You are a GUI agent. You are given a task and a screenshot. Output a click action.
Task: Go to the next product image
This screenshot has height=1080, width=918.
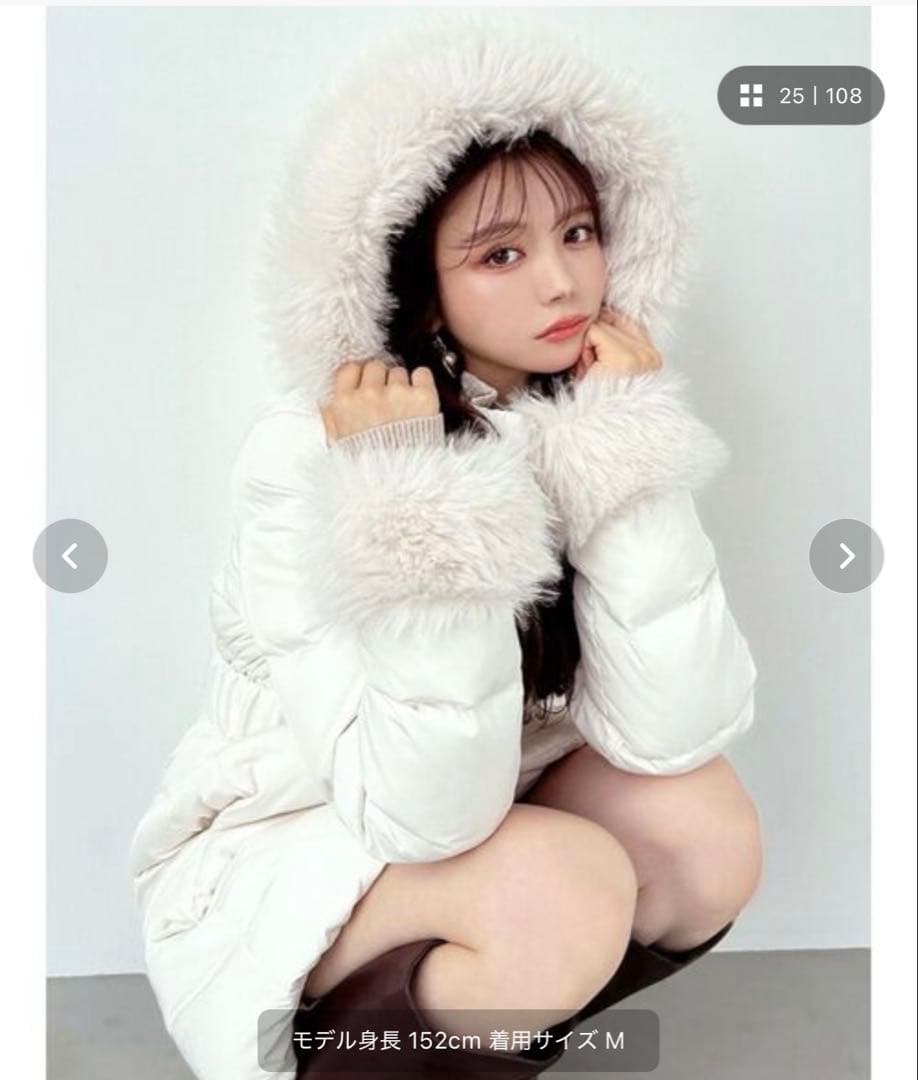tap(846, 556)
